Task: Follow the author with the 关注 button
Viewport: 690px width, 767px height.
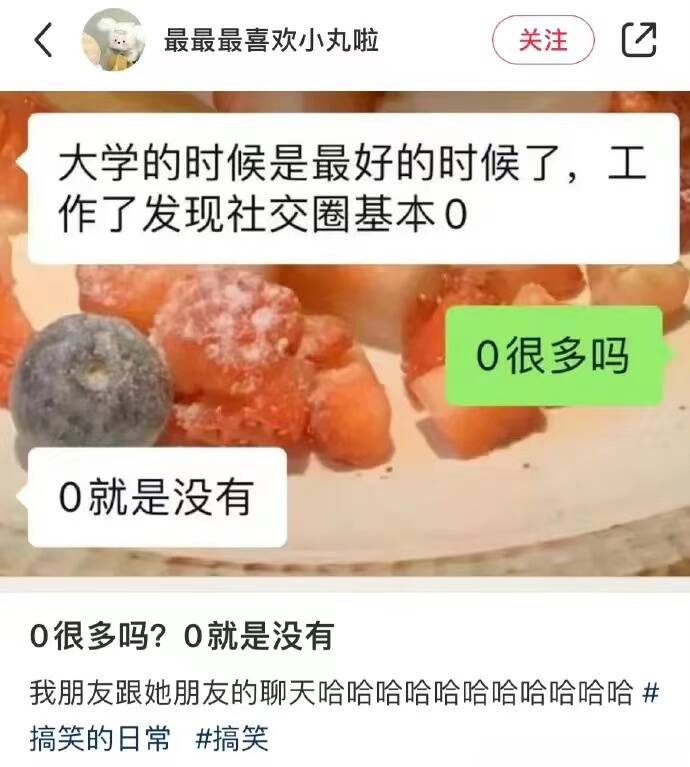Action: 543,41
